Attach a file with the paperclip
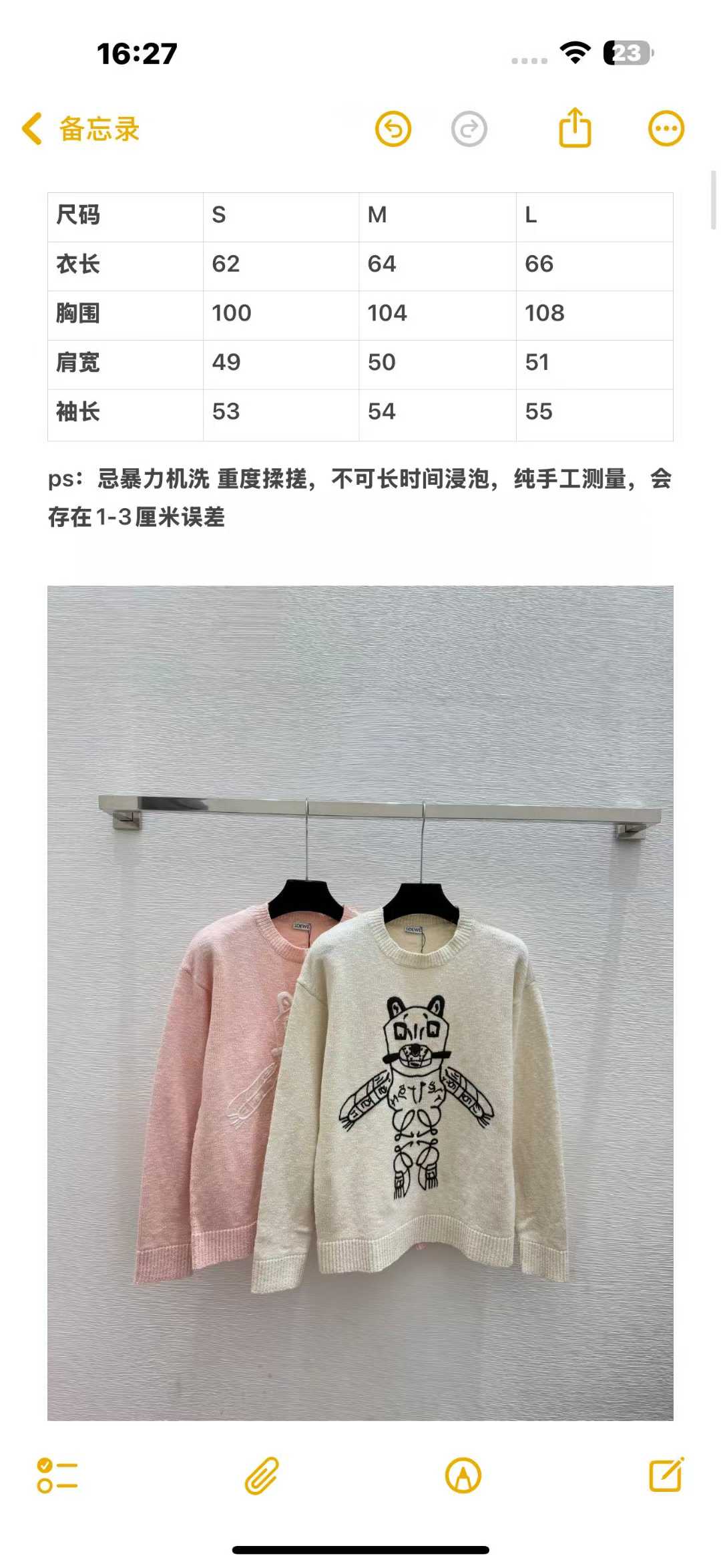This screenshot has width=721, height=1568. click(x=261, y=1475)
